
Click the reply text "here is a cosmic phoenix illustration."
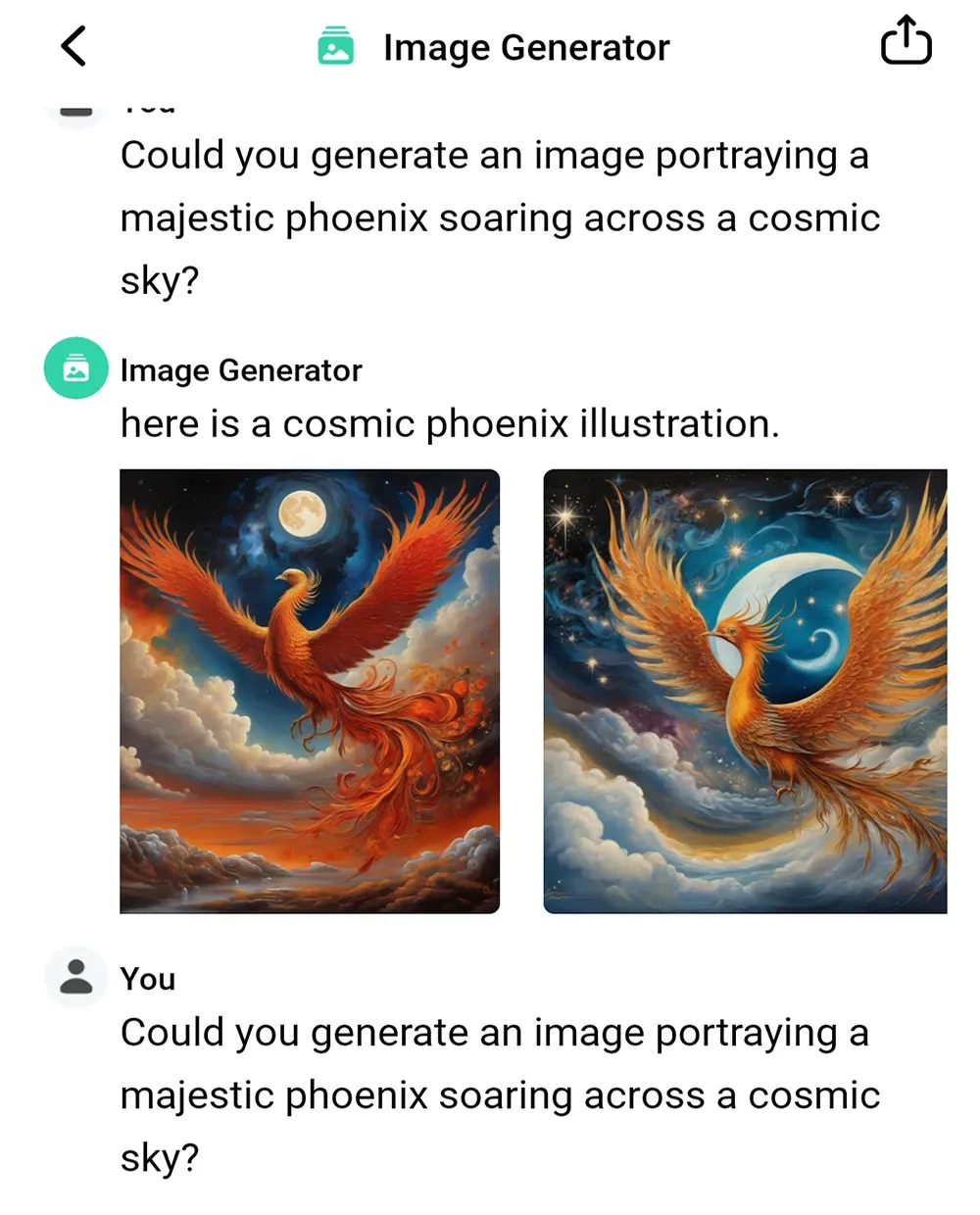(450, 423)
